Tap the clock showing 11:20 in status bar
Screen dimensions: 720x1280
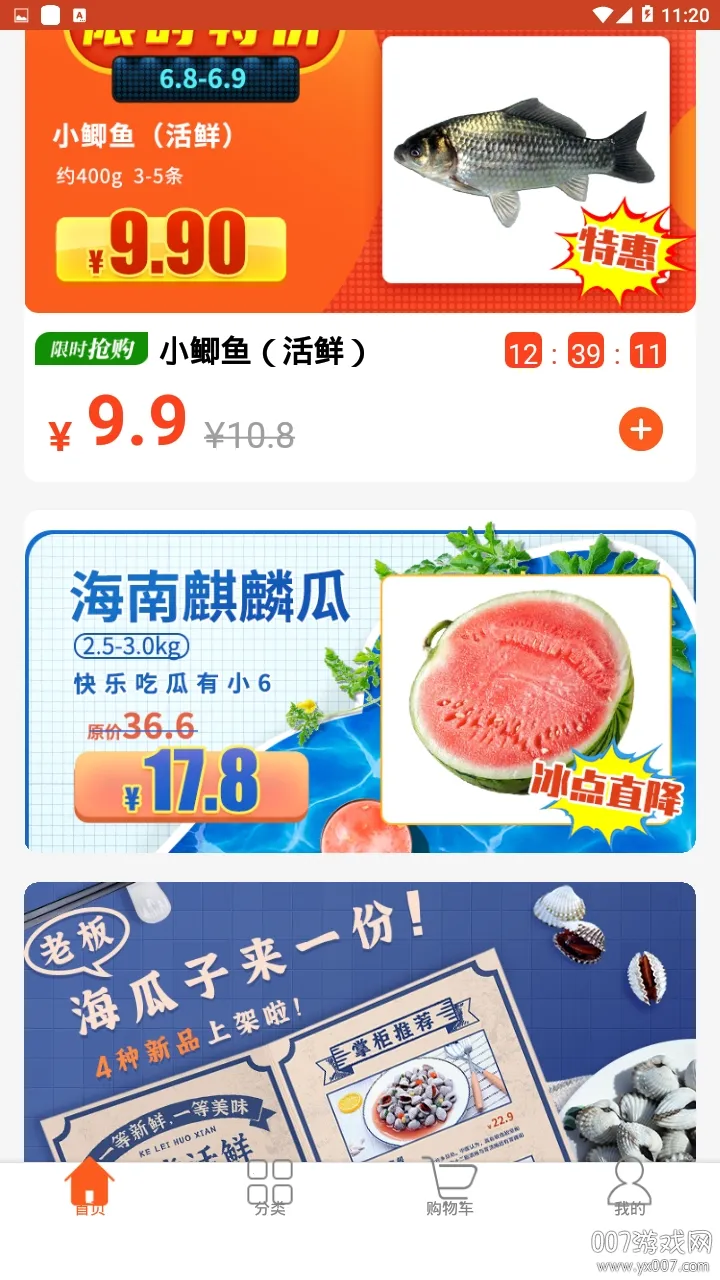(x=686, y=16)
